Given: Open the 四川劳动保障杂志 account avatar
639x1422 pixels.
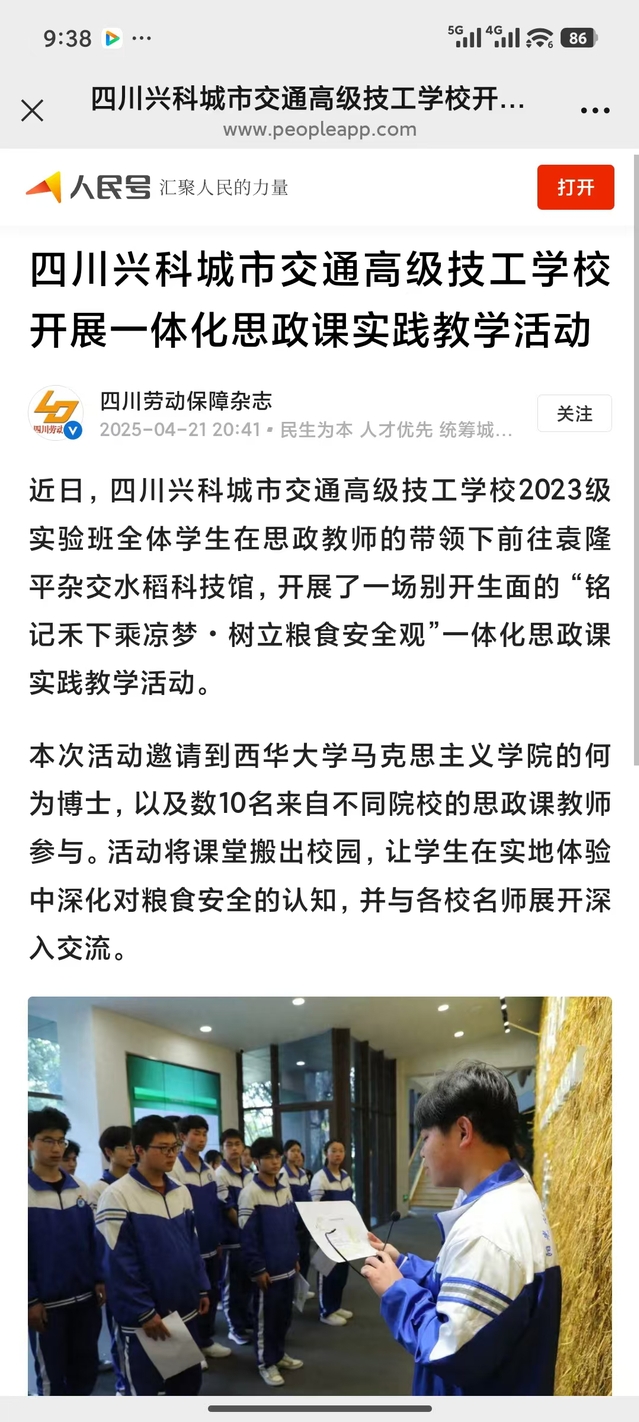Looking at the screenshot, I should pos(56,414).
